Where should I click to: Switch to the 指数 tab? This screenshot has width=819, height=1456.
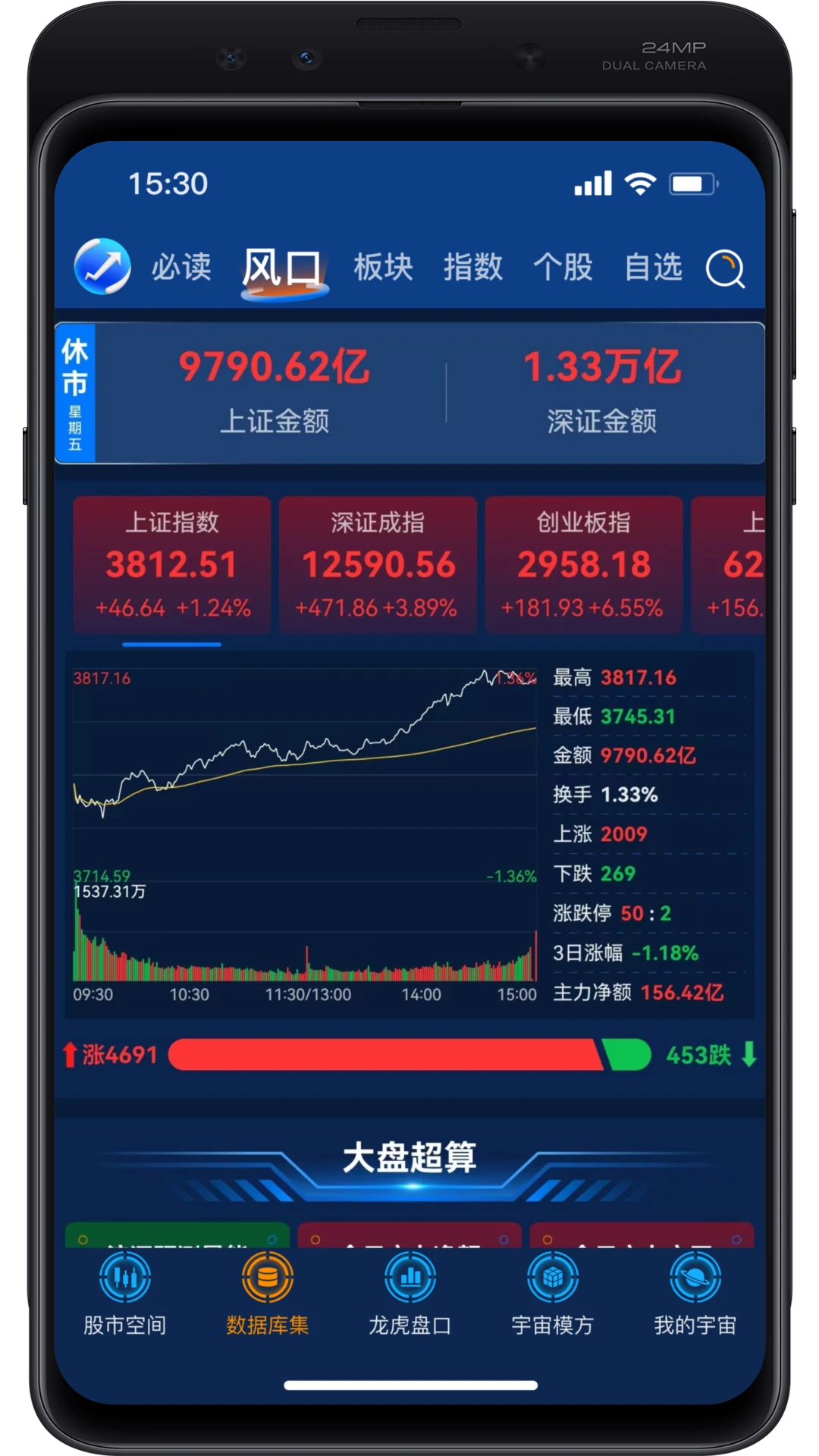tap(472, 267)
